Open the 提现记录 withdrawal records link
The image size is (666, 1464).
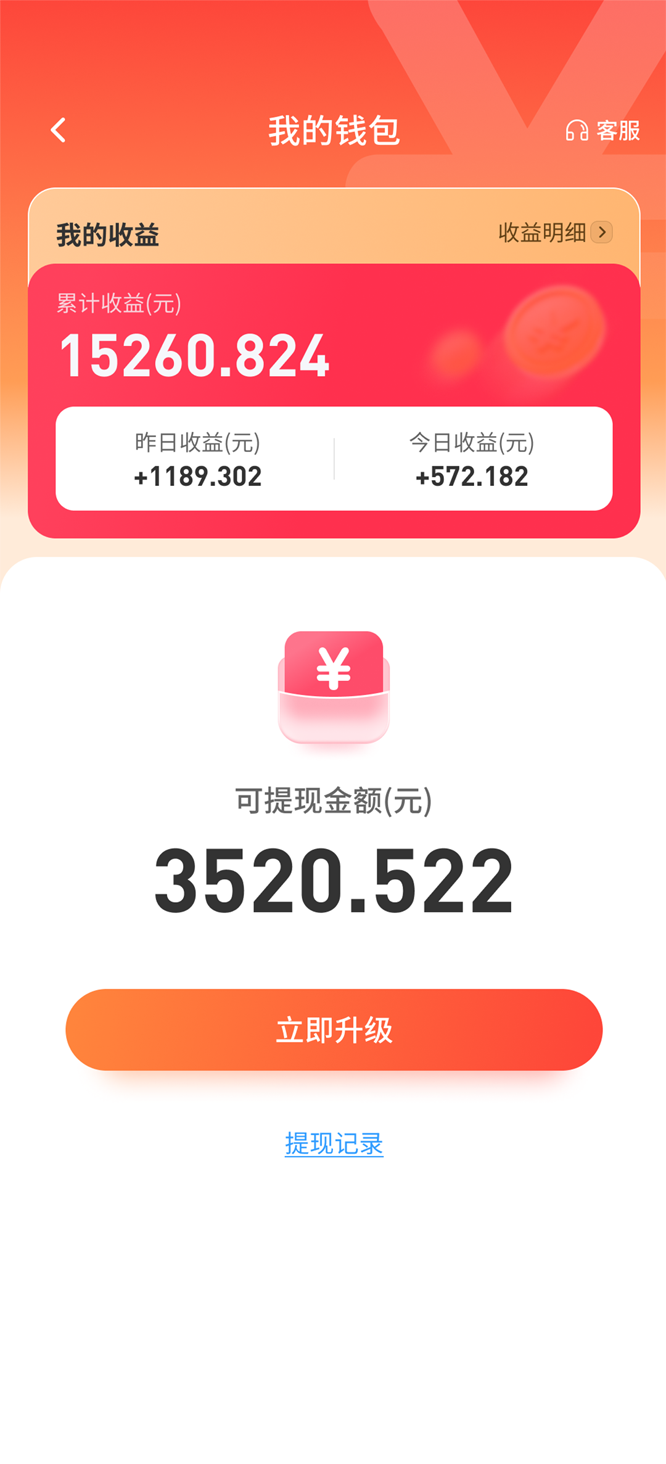point(334,1144)
